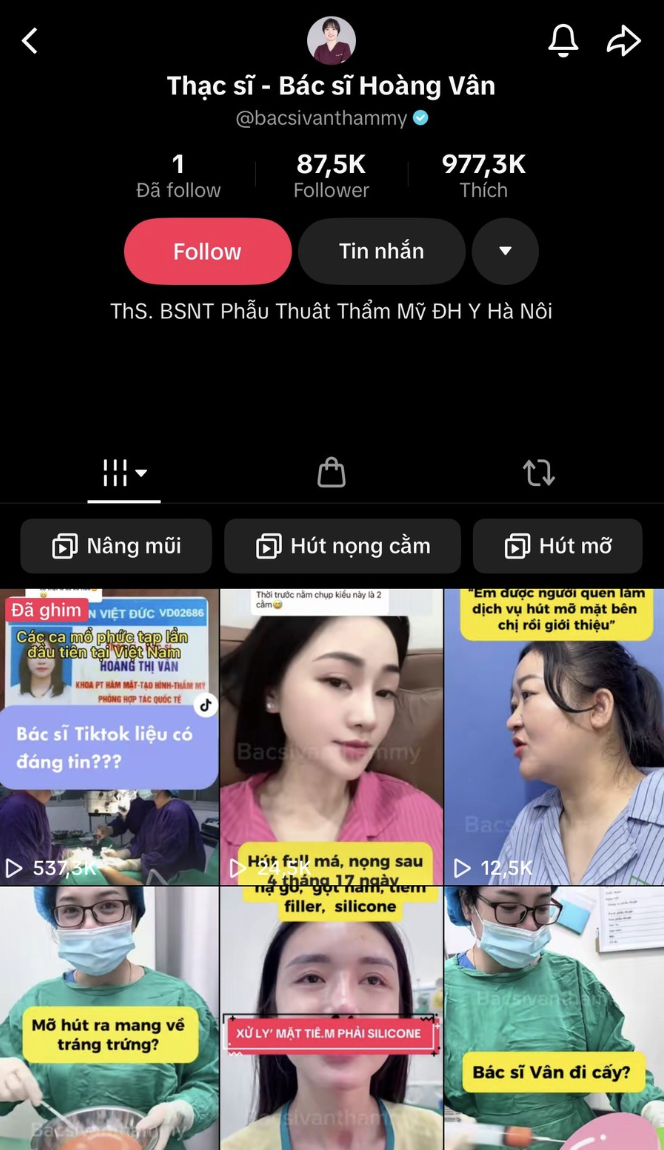
Task: Switch to the reposts tab
Action: pyautogui.click(x=538, y=473)
